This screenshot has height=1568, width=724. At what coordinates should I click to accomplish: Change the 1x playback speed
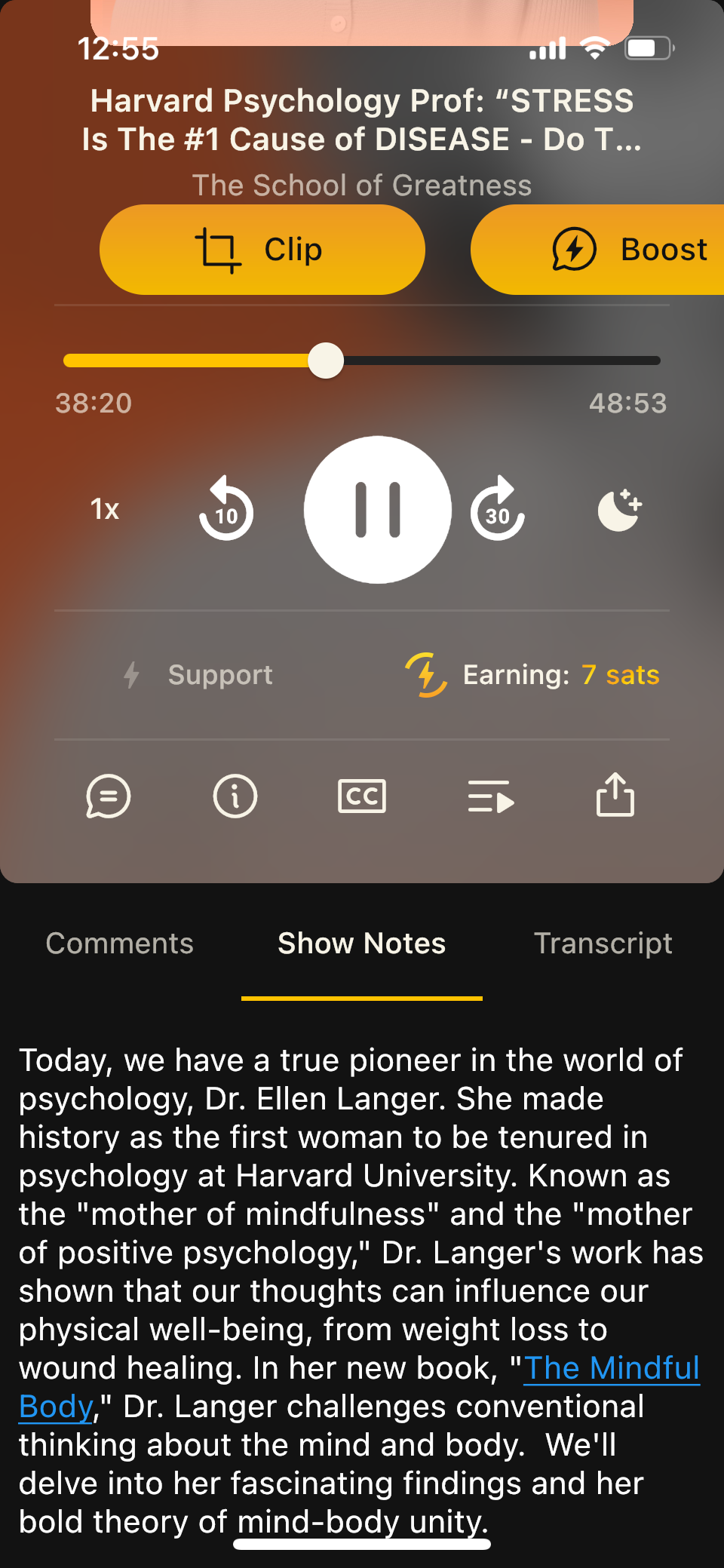click(x=105, y=510)
